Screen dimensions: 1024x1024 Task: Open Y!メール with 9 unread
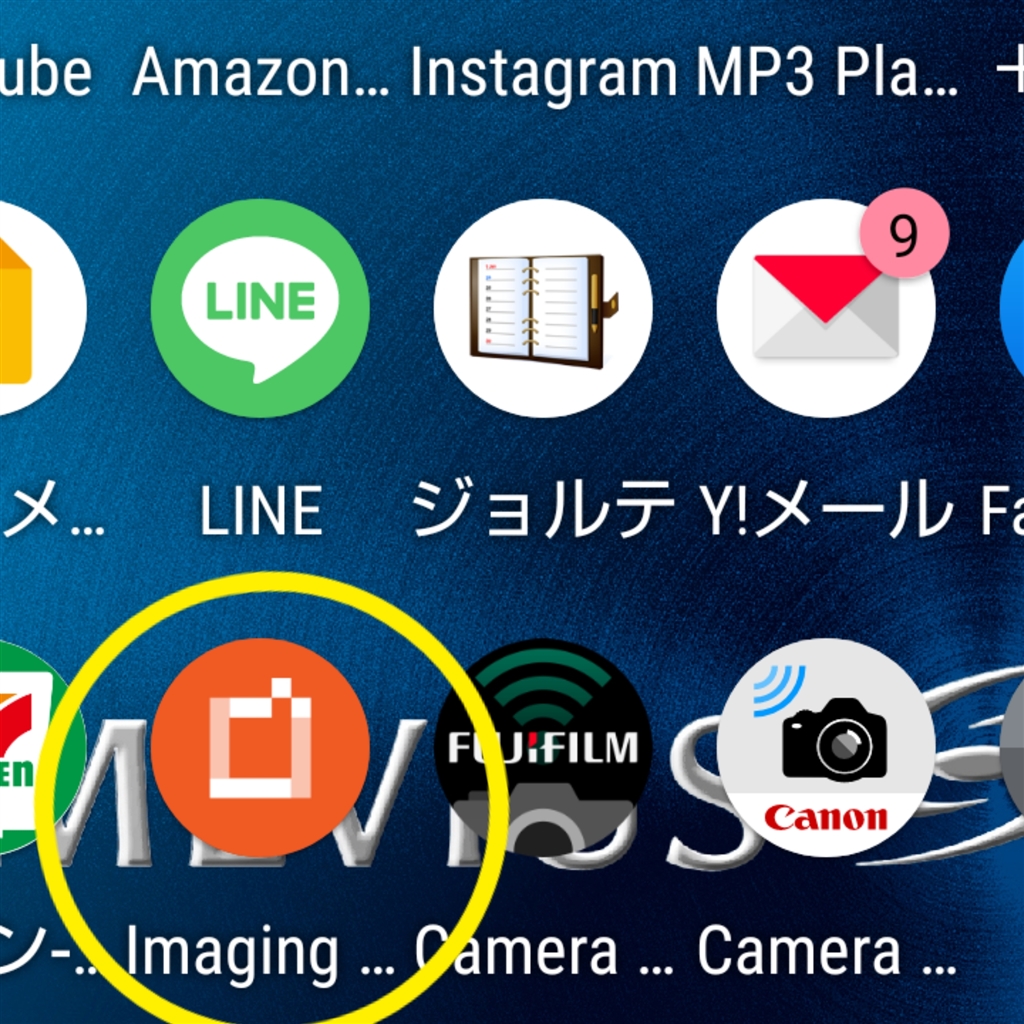coord(826,307)
